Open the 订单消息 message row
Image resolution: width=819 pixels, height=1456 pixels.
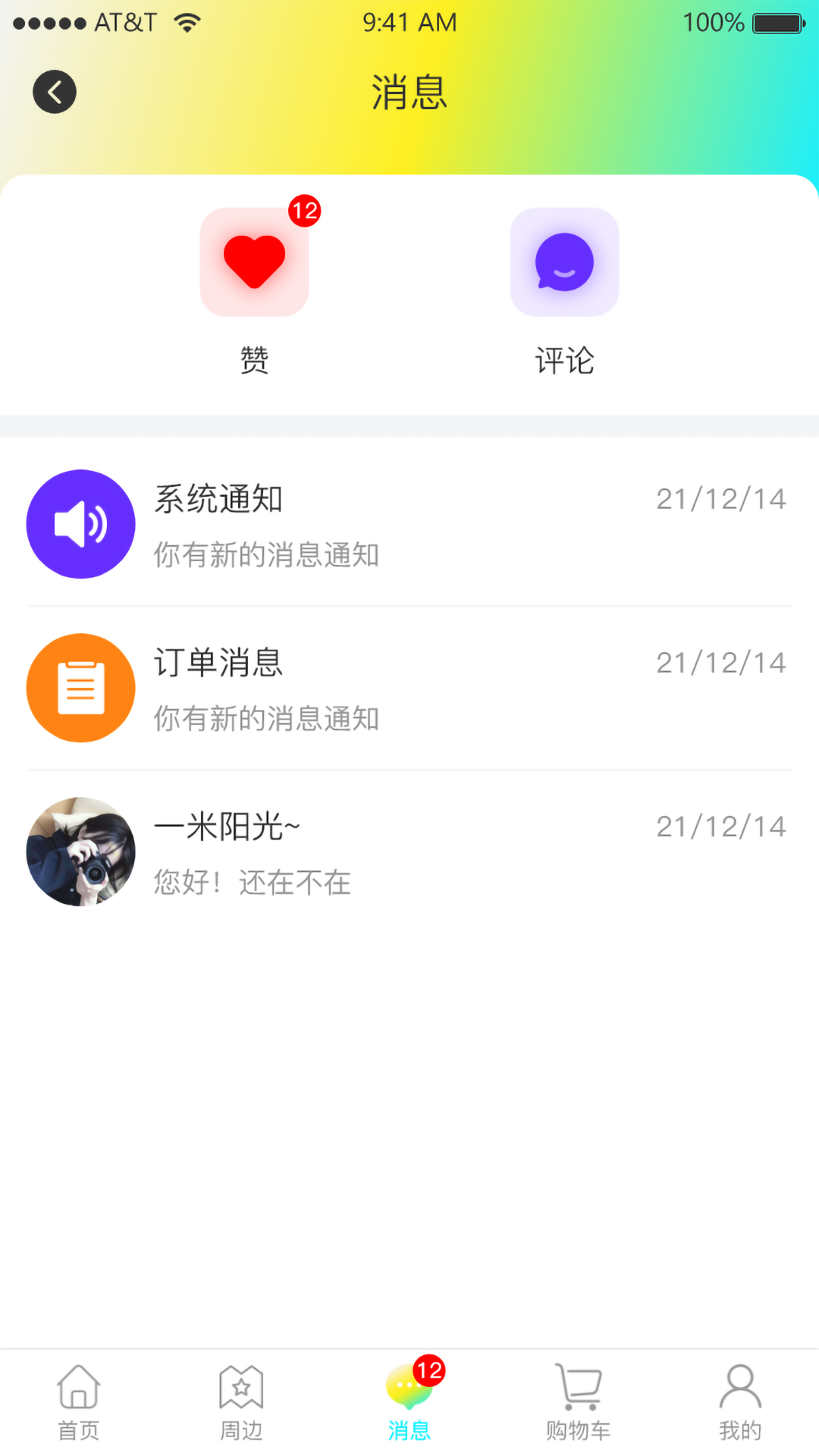pos(409,689)
